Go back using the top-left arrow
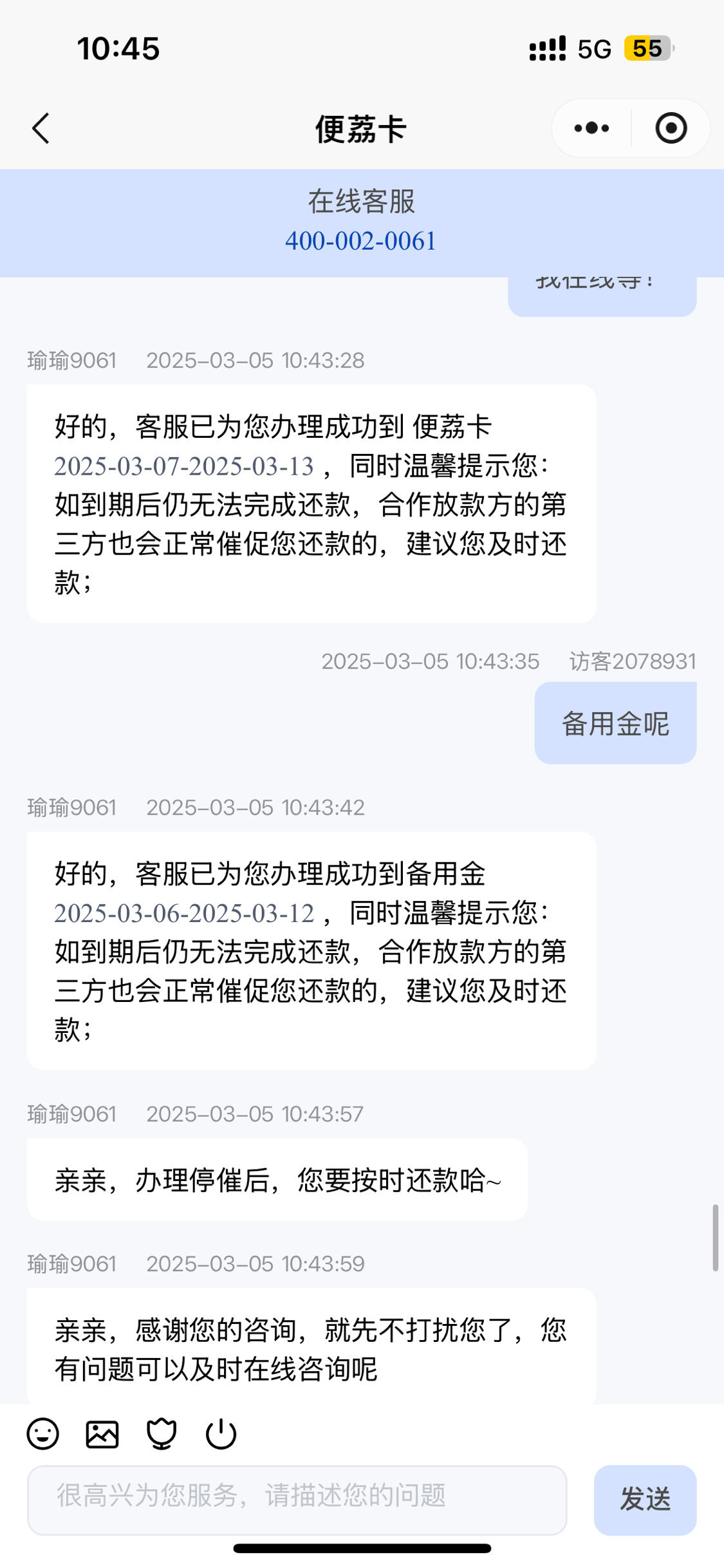This screenshot has width=724, height=1568. coord(41,128)
